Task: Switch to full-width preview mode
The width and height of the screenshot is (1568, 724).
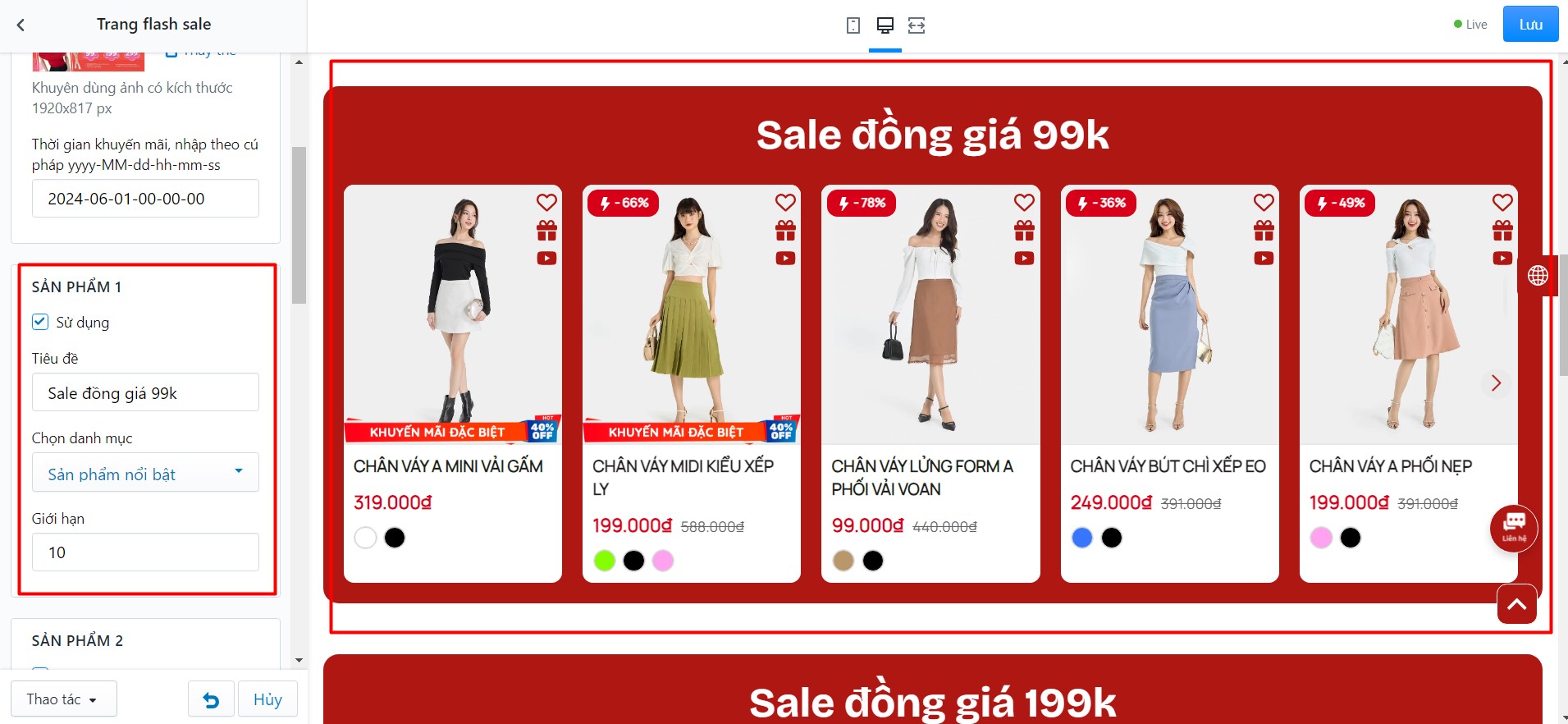Action: point(917,25)
